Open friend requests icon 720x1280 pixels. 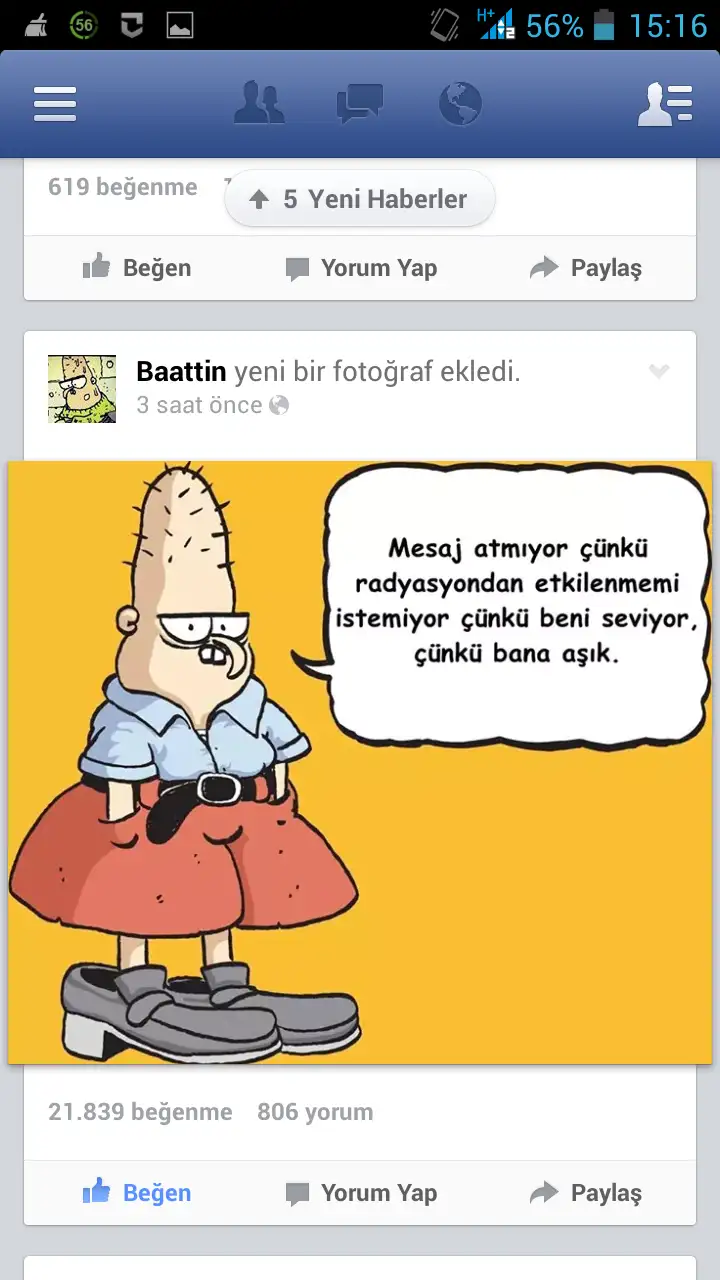pyautogui.click(x=258, y=103)
